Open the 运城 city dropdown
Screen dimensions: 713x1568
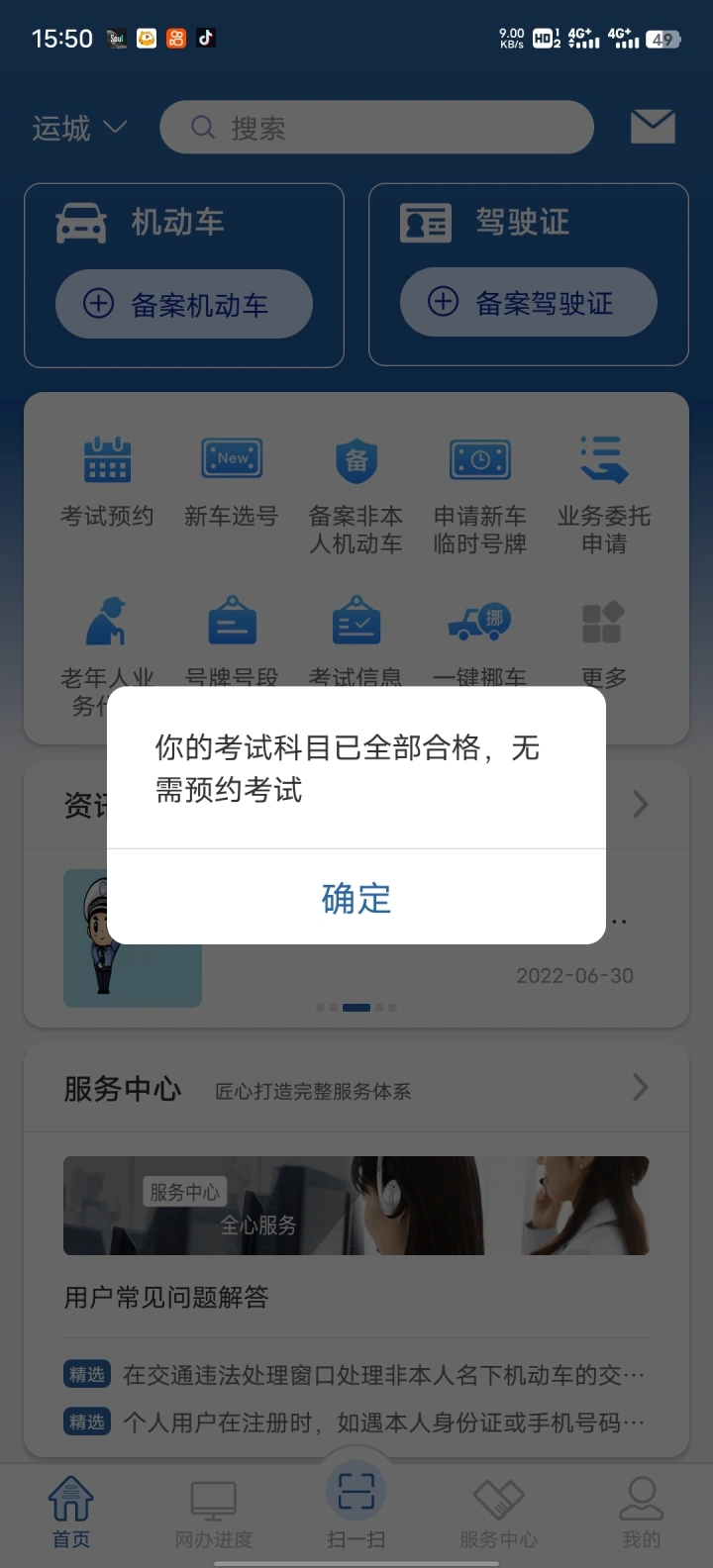pyautogui.click(x=79, y=128)
